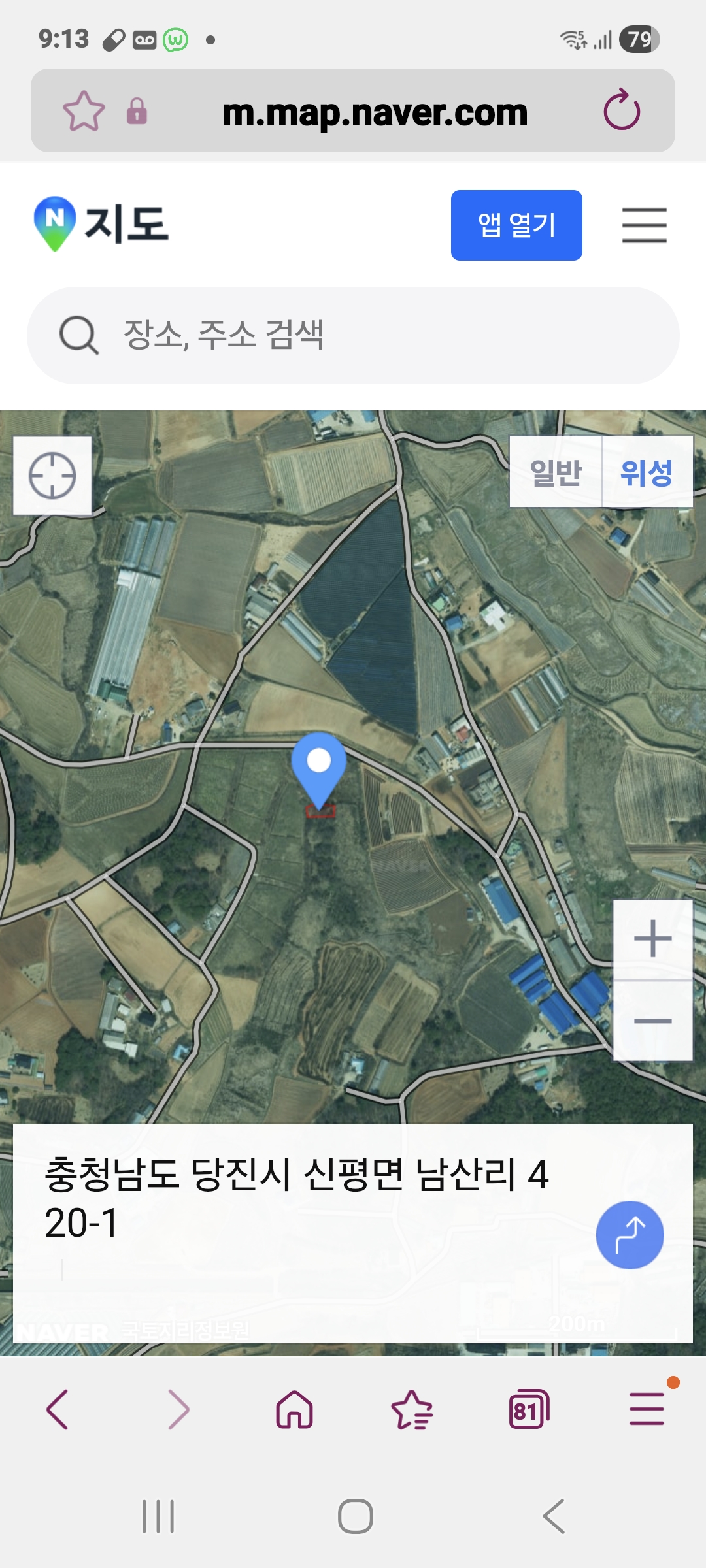Open the browser tools menu

click(x=647, y=1409)
